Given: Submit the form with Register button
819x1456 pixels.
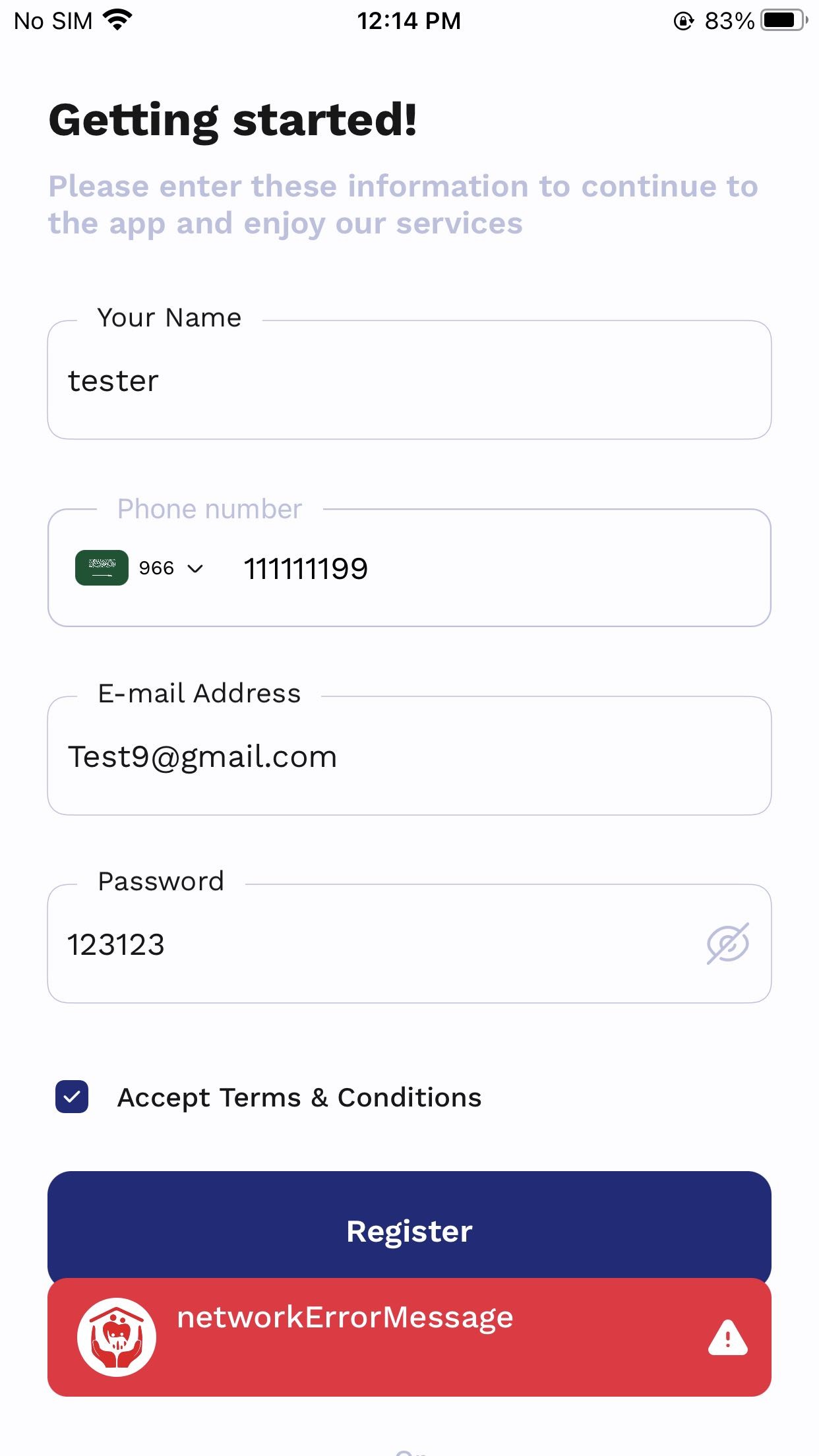Looking at the screenshot, I should [x=409, y=1227].
